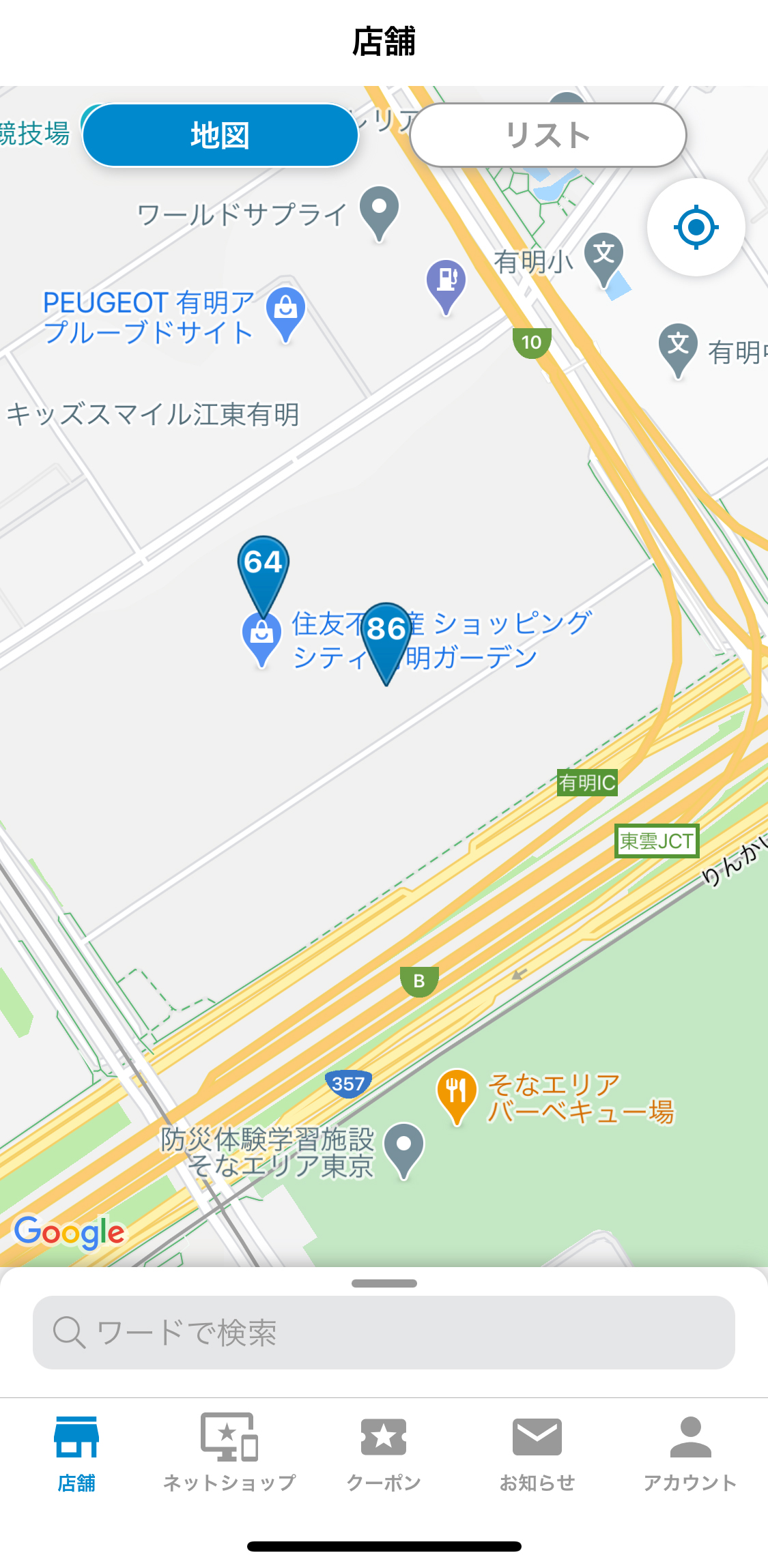Center map on my current location
The width and height of the screenshot is (768, 1568).
pos(696,227)
